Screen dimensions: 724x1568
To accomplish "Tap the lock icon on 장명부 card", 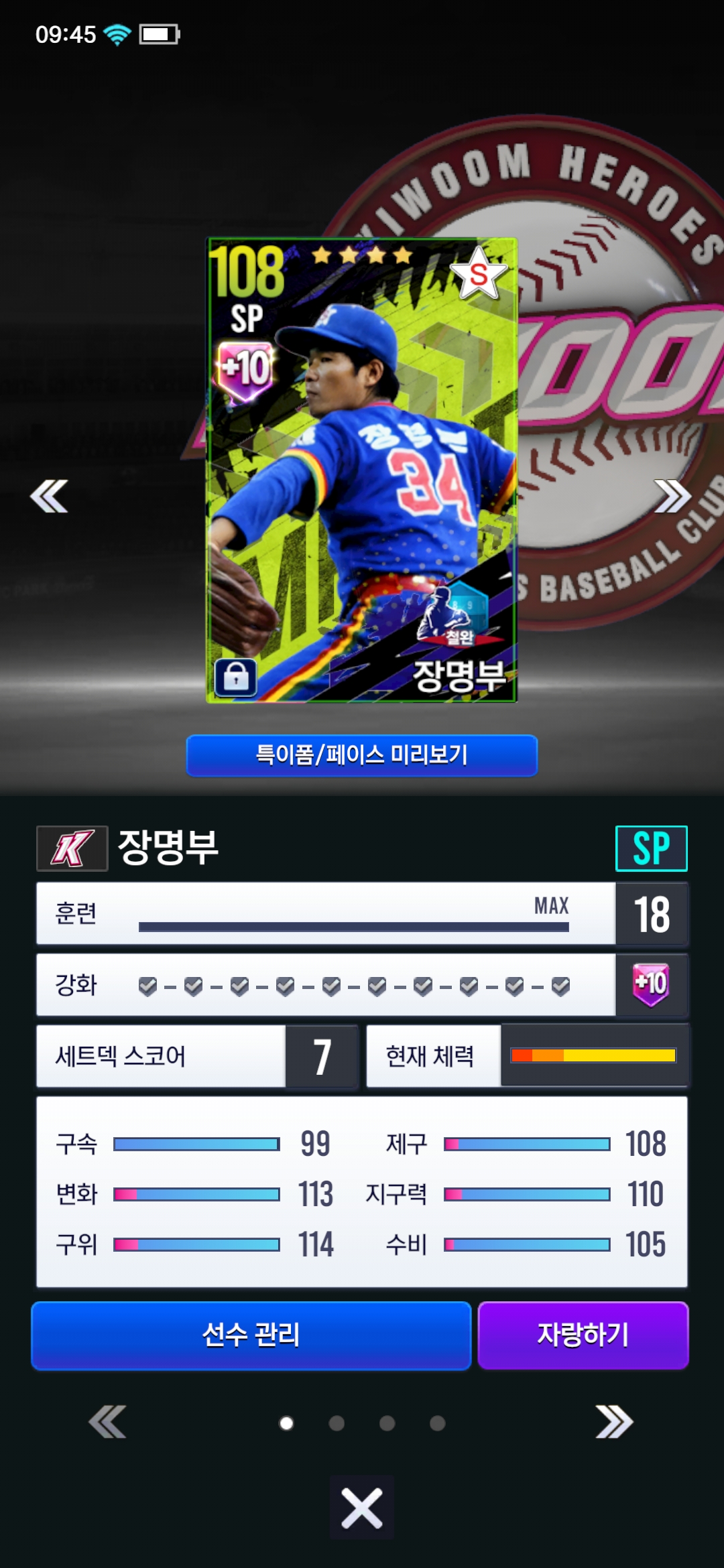I will click(x=235, y=677).
